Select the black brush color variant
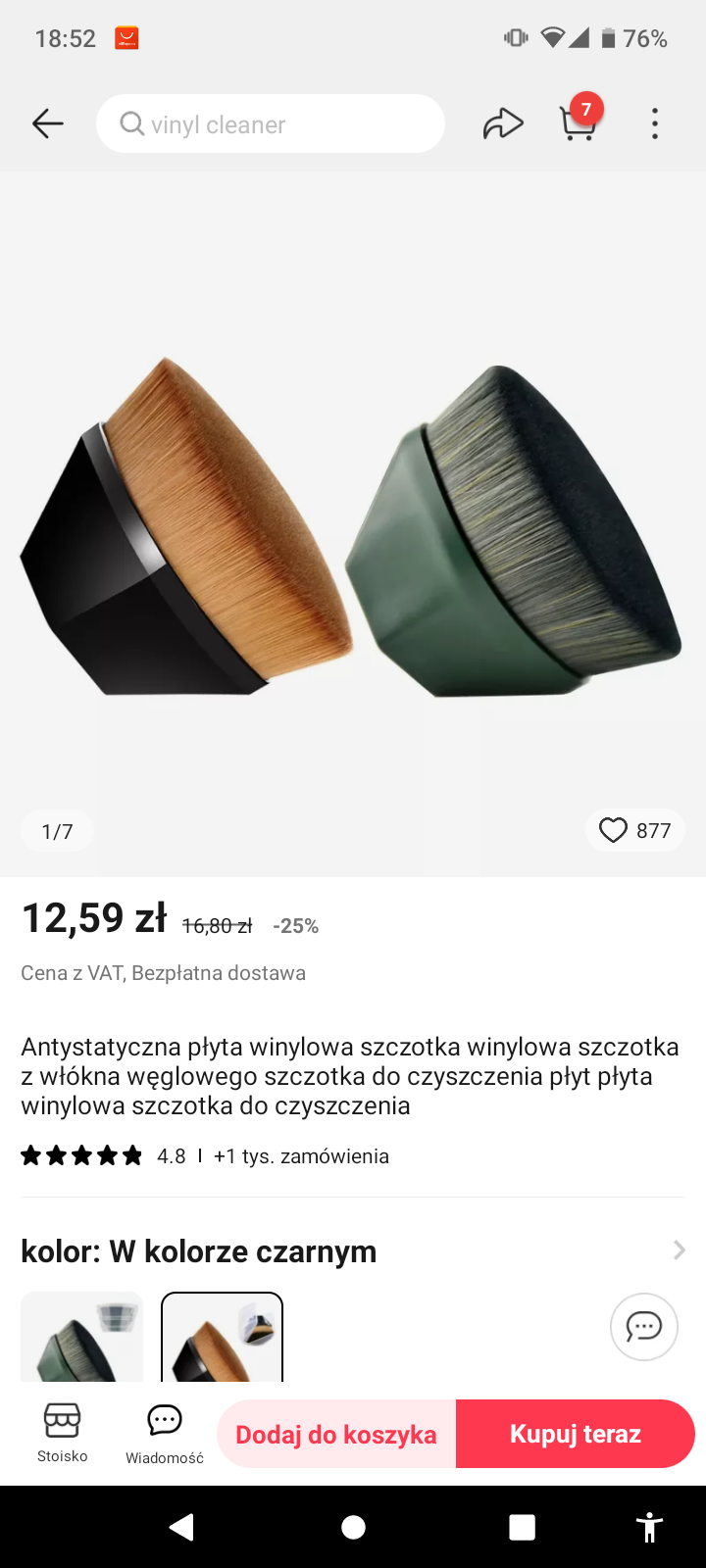The height and width of the screenshot is (1568, 706). pos(222,1338)
